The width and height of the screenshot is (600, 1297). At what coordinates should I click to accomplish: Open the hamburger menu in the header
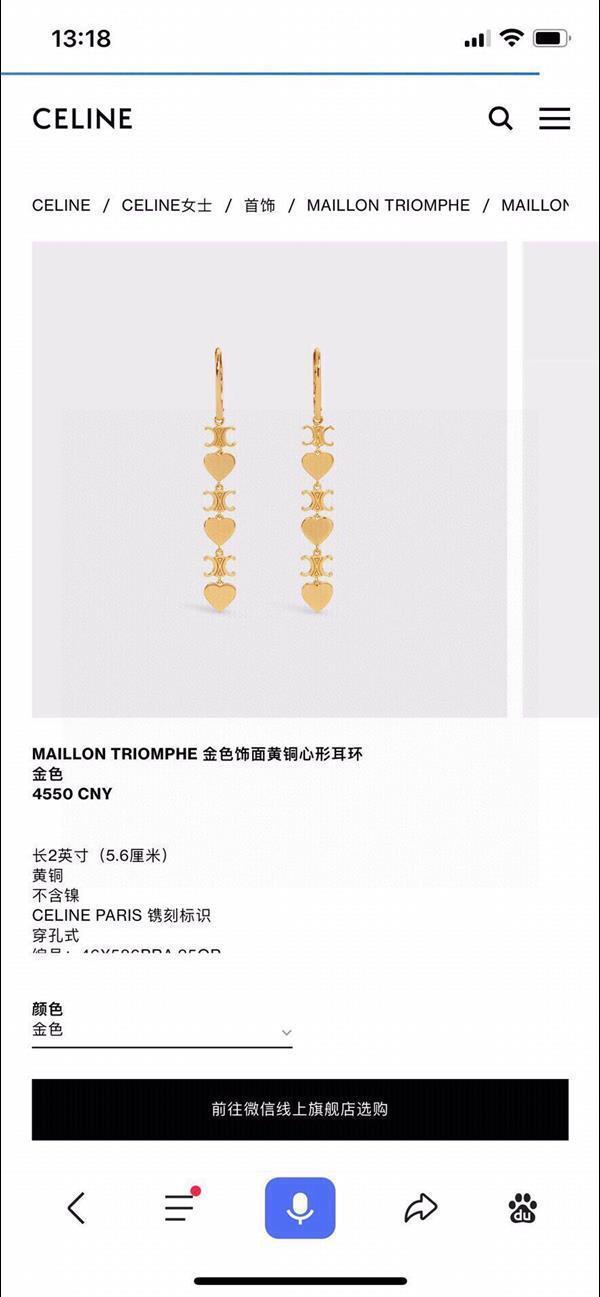[554, 119]
